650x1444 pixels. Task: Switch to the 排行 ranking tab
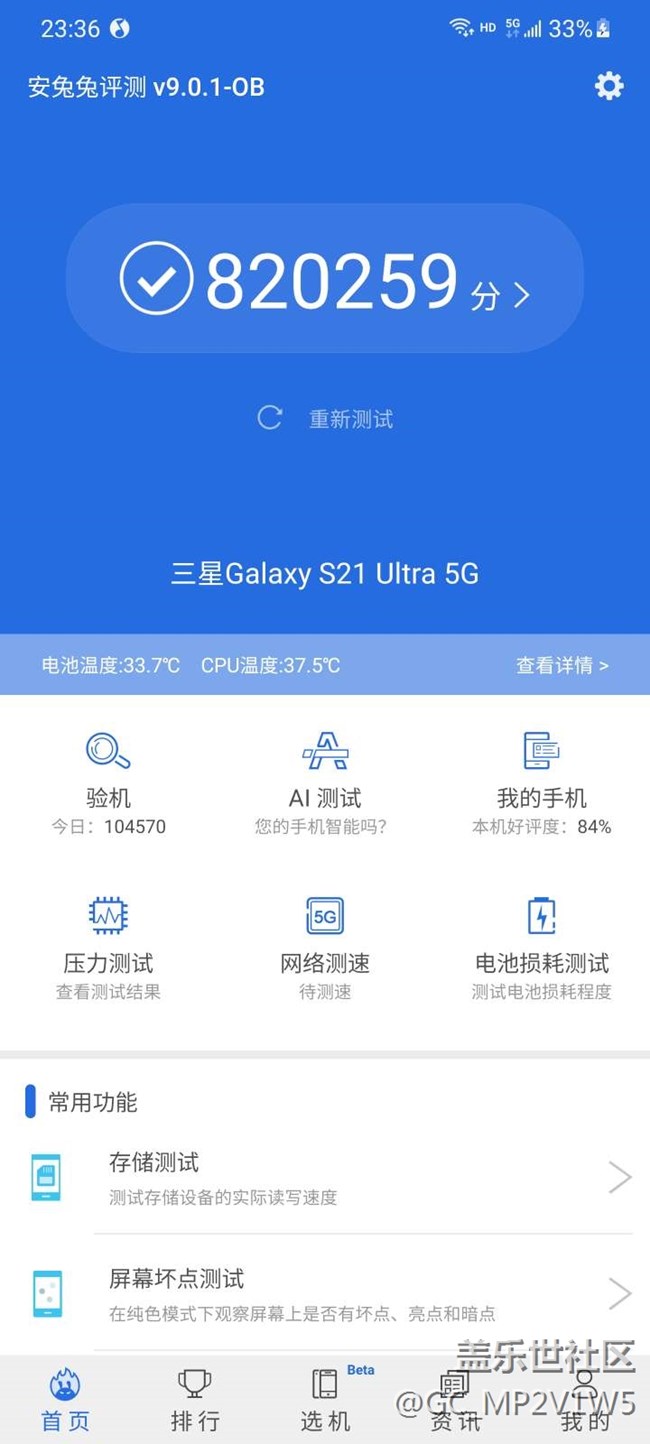pos(195,1400)
